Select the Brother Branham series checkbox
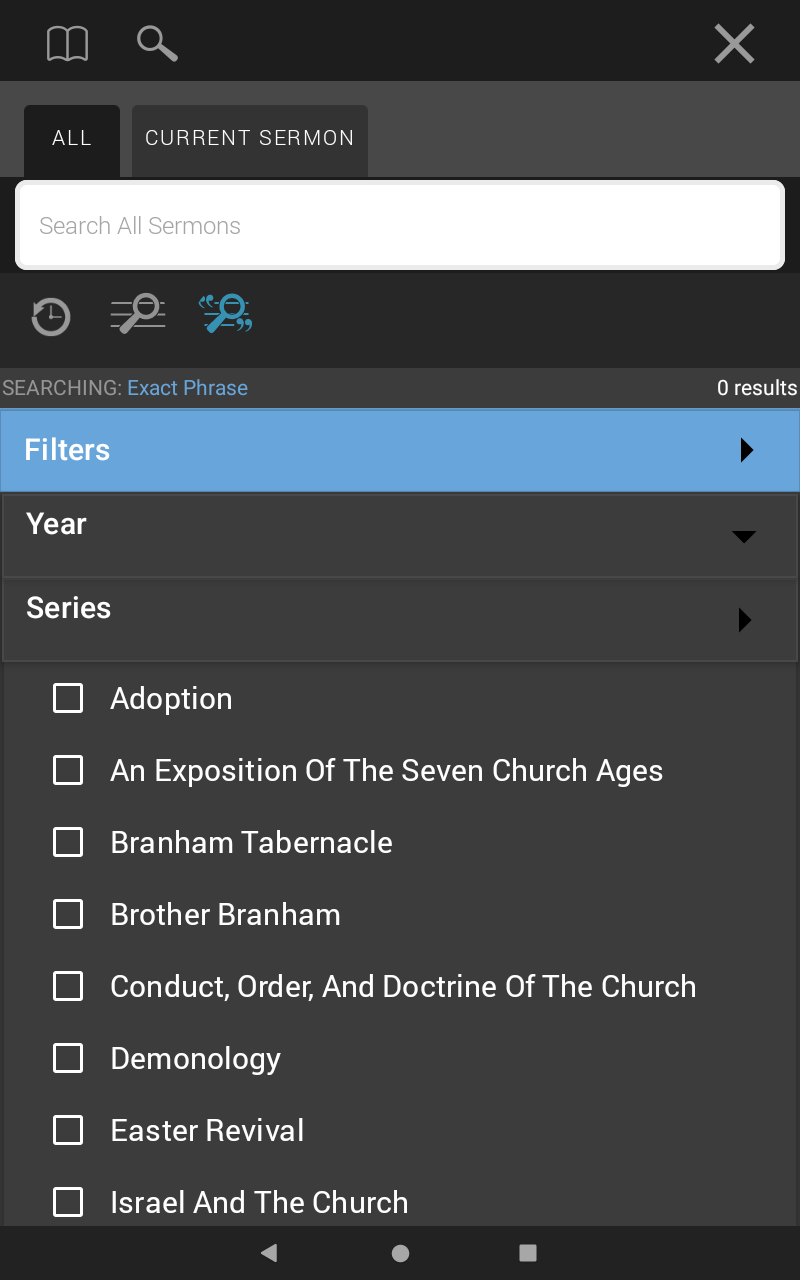This screenshot has height=1280, width=800. pos(68,914)
